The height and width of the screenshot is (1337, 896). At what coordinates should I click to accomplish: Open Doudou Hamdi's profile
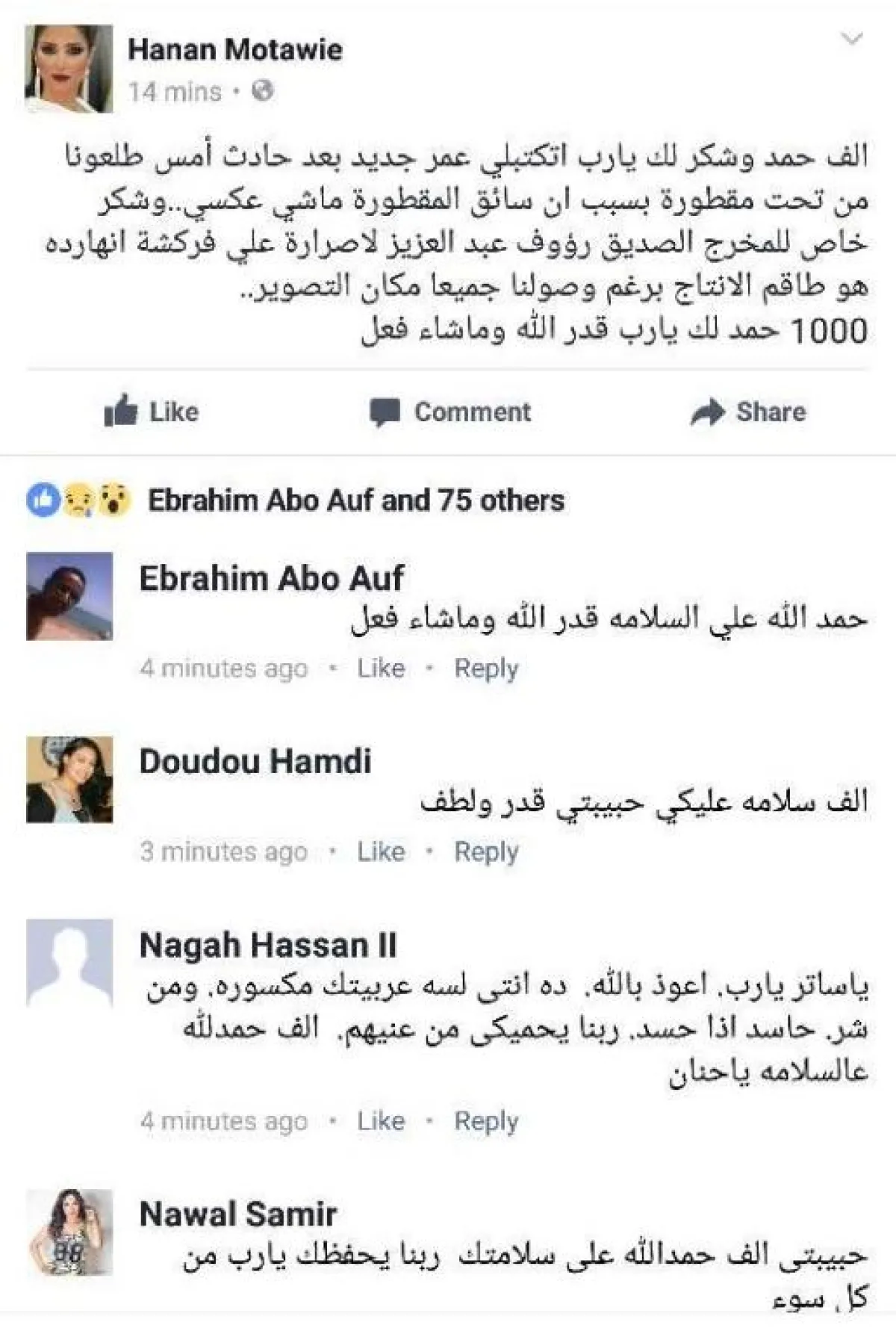coord(255,761)
